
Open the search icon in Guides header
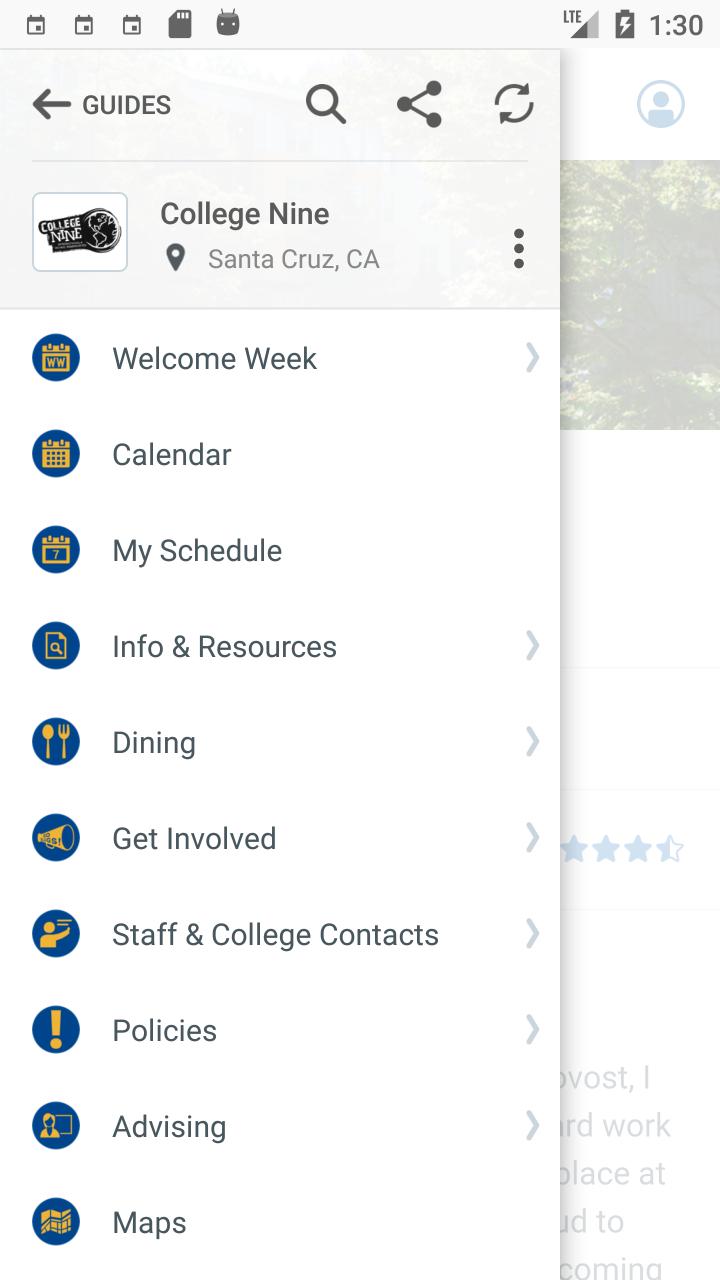click(325, 103)
